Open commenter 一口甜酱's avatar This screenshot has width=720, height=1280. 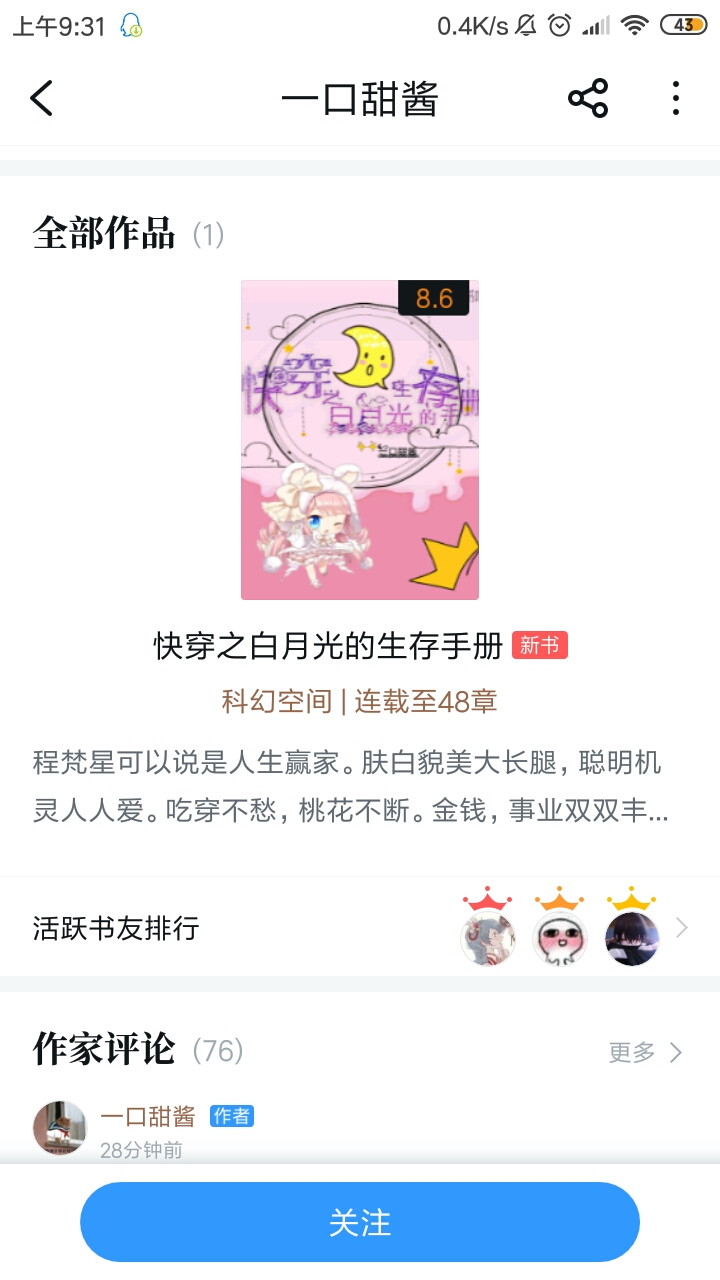[60, 1128]
